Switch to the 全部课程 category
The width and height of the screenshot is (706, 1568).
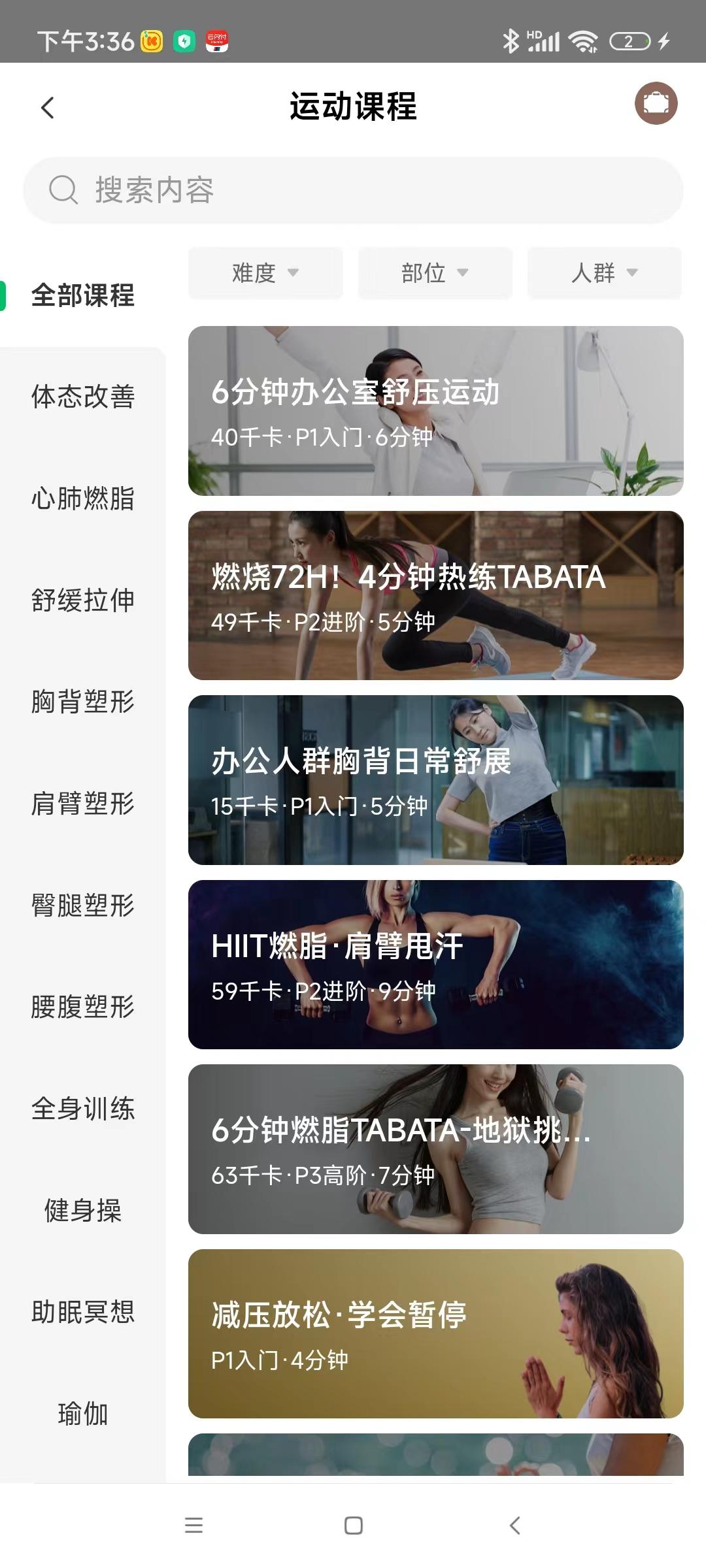(84, 296)
